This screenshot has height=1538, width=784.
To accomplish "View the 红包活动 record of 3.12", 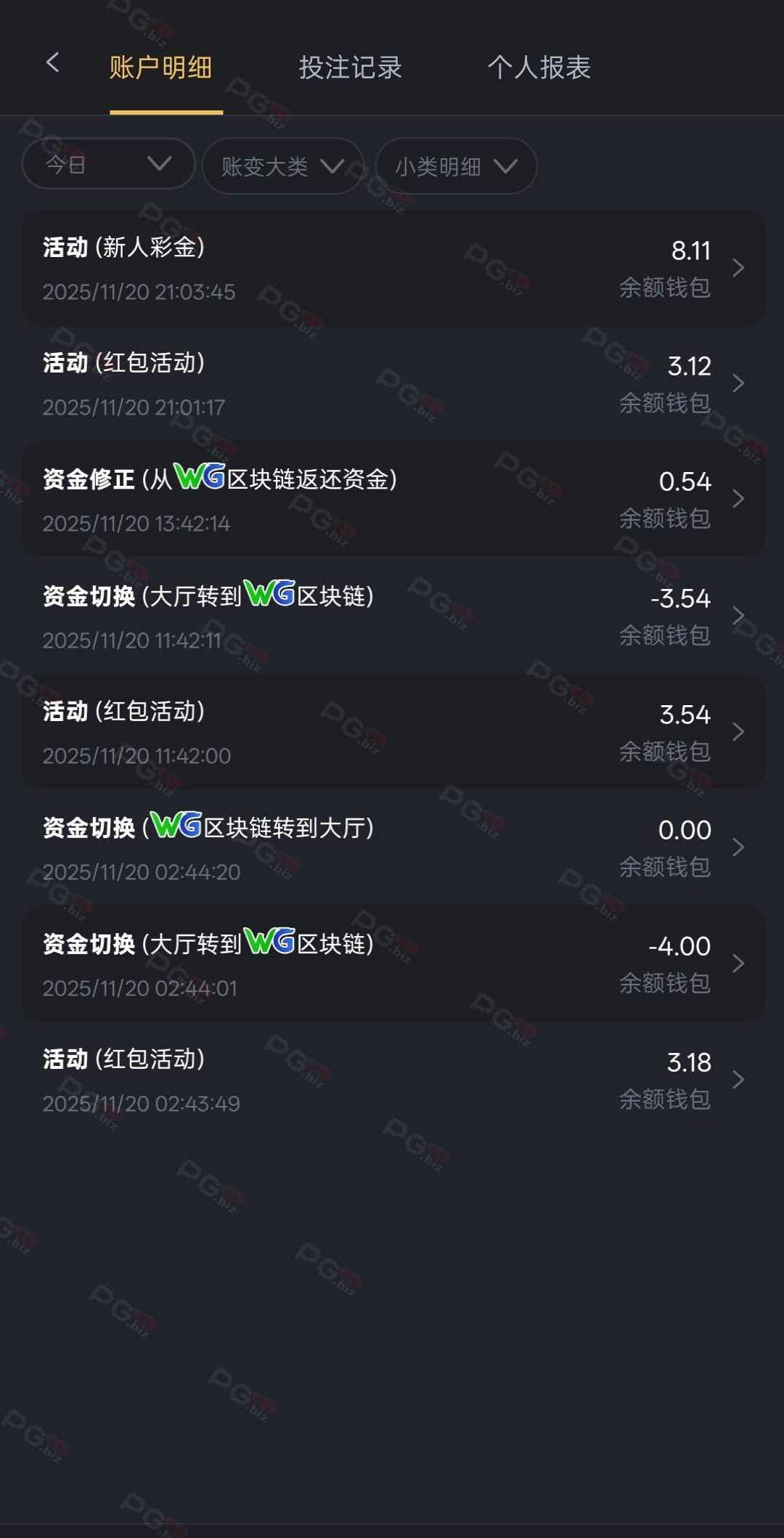I will click(x=393, y=383).
